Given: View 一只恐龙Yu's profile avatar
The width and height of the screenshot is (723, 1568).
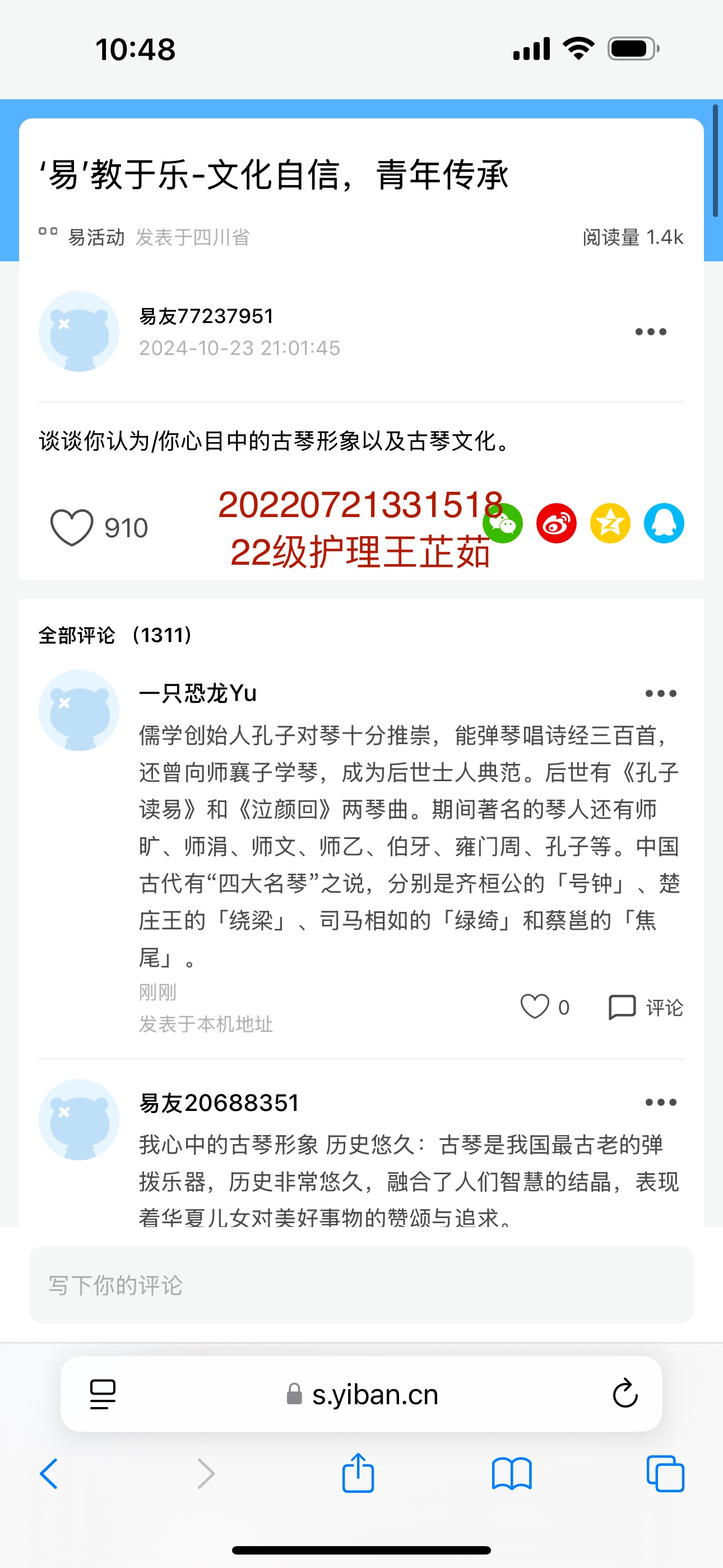Looking at the screenshot, I should 79,710.
